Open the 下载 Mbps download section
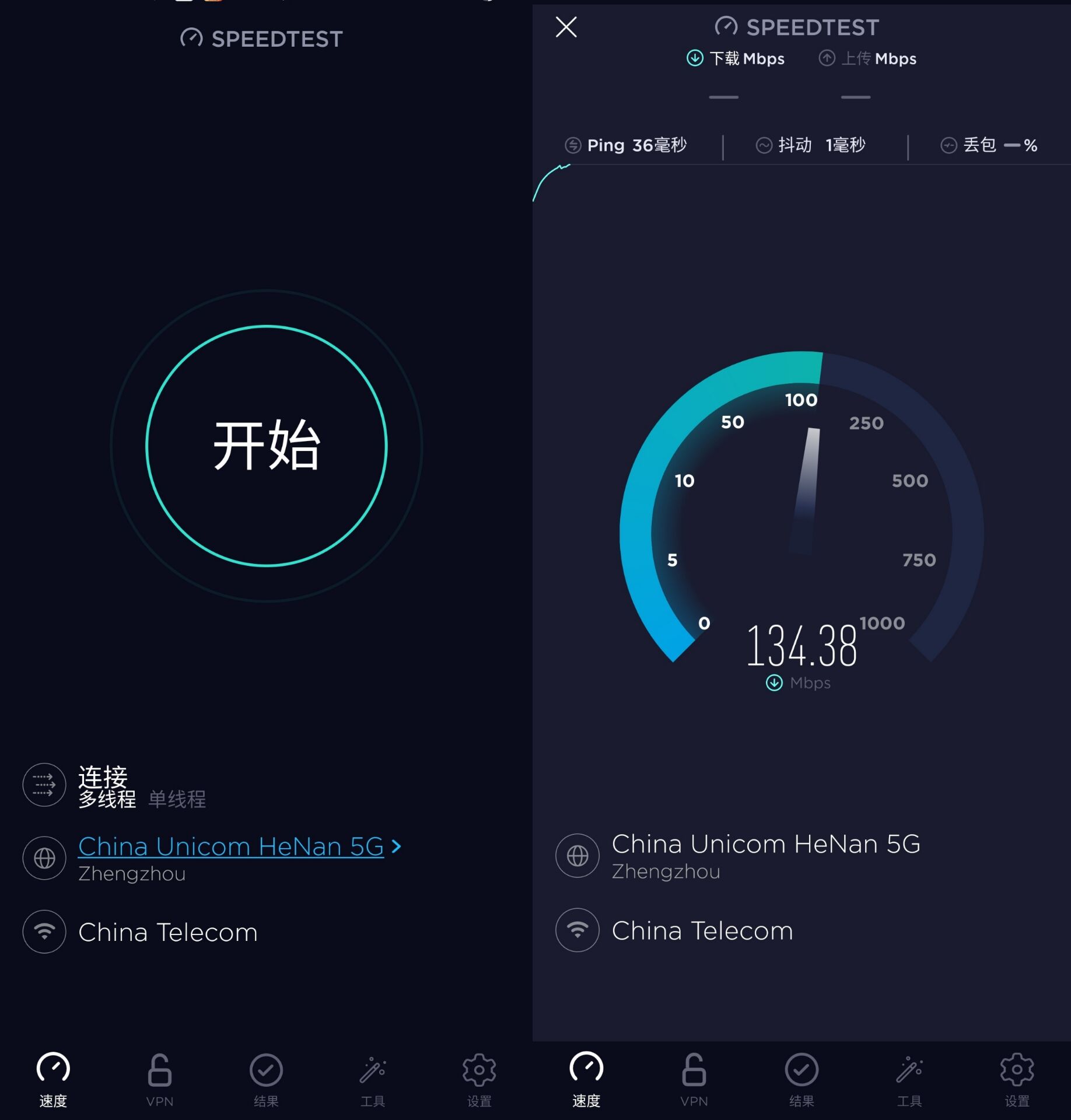This screenshot has height=1120, width=1071. click(737, 58)
